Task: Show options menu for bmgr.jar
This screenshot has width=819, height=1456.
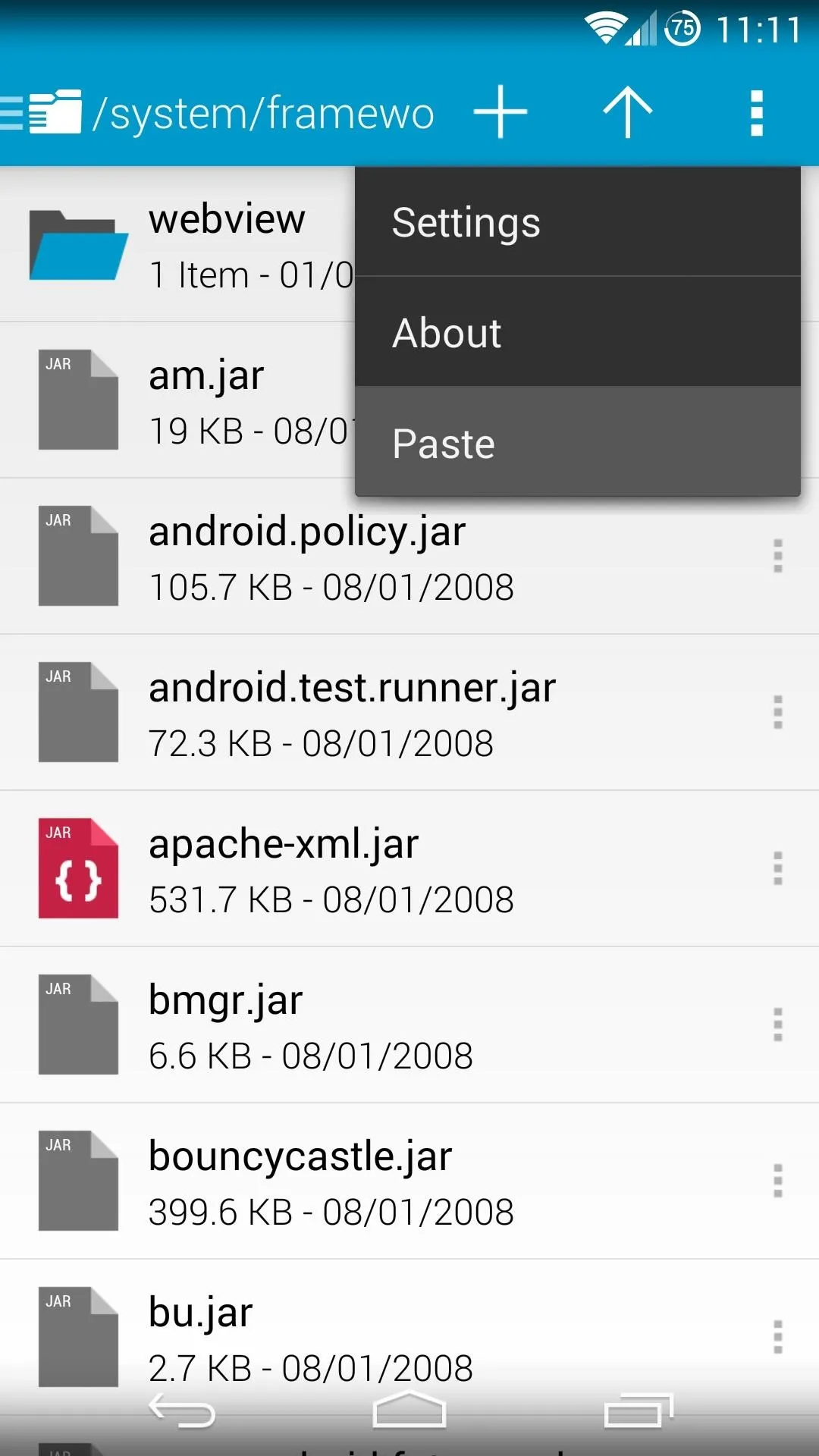Action: tap(777, 1025)
